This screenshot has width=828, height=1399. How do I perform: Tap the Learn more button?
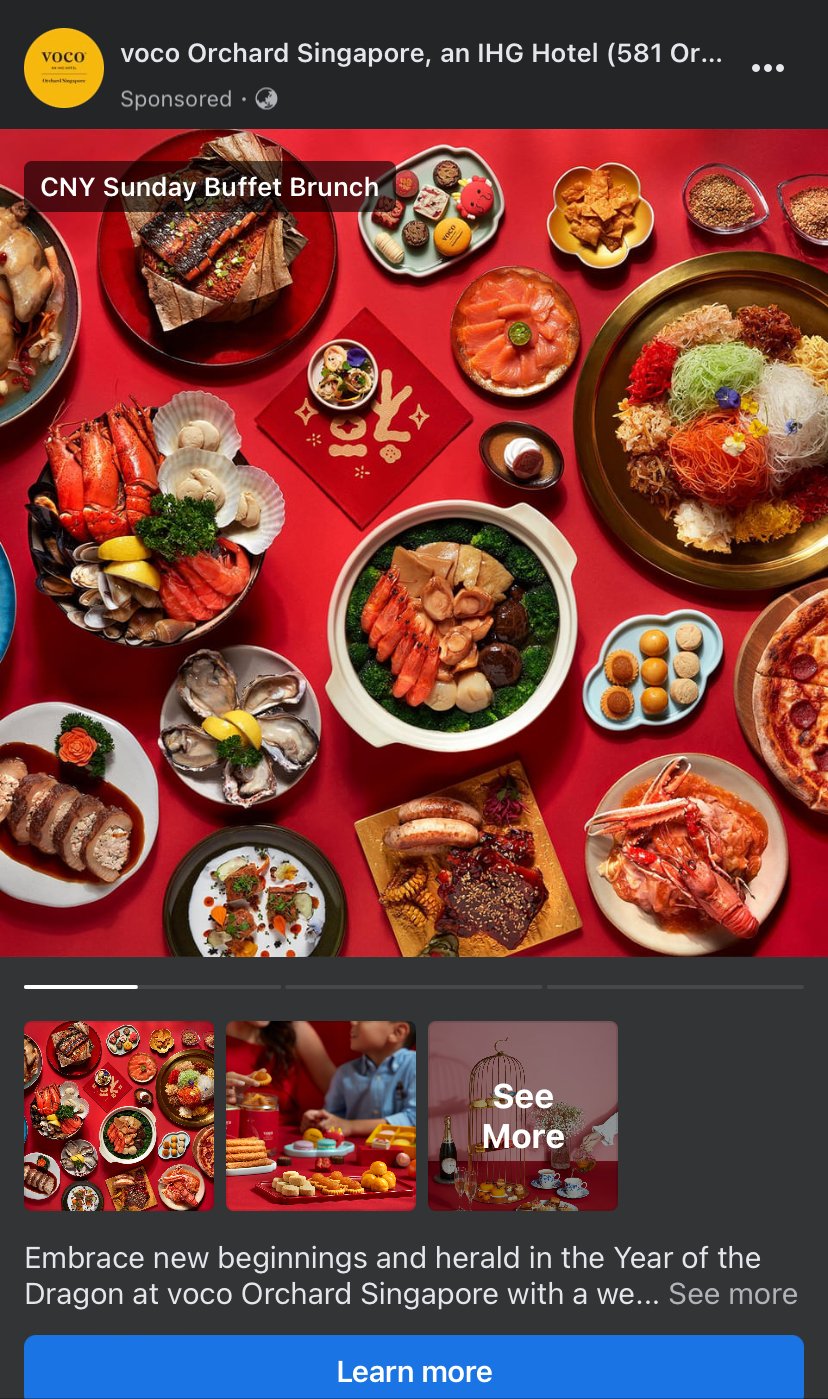tap(414, 1370)
